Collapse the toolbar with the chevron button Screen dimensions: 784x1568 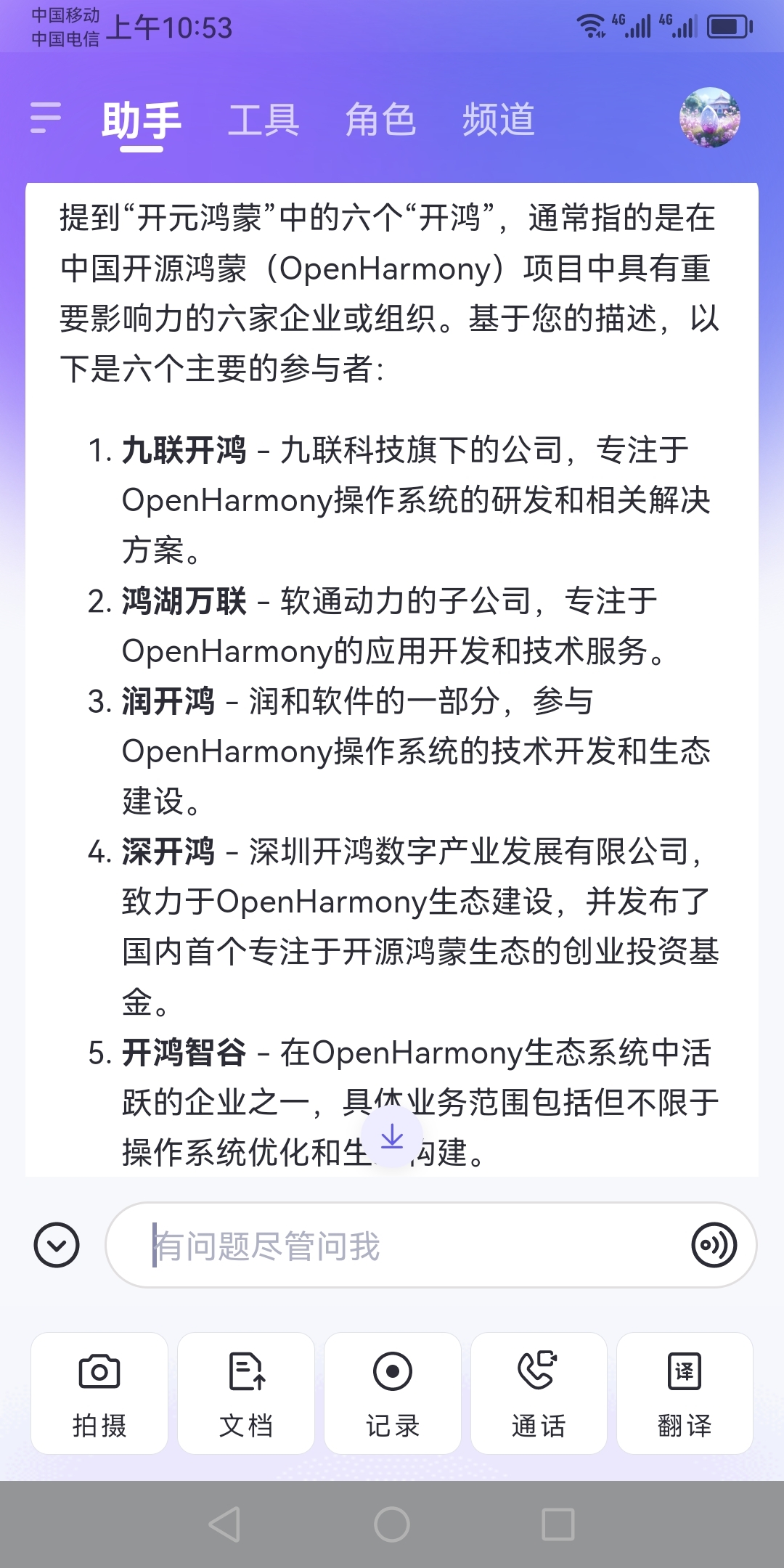coord(57,1245)
